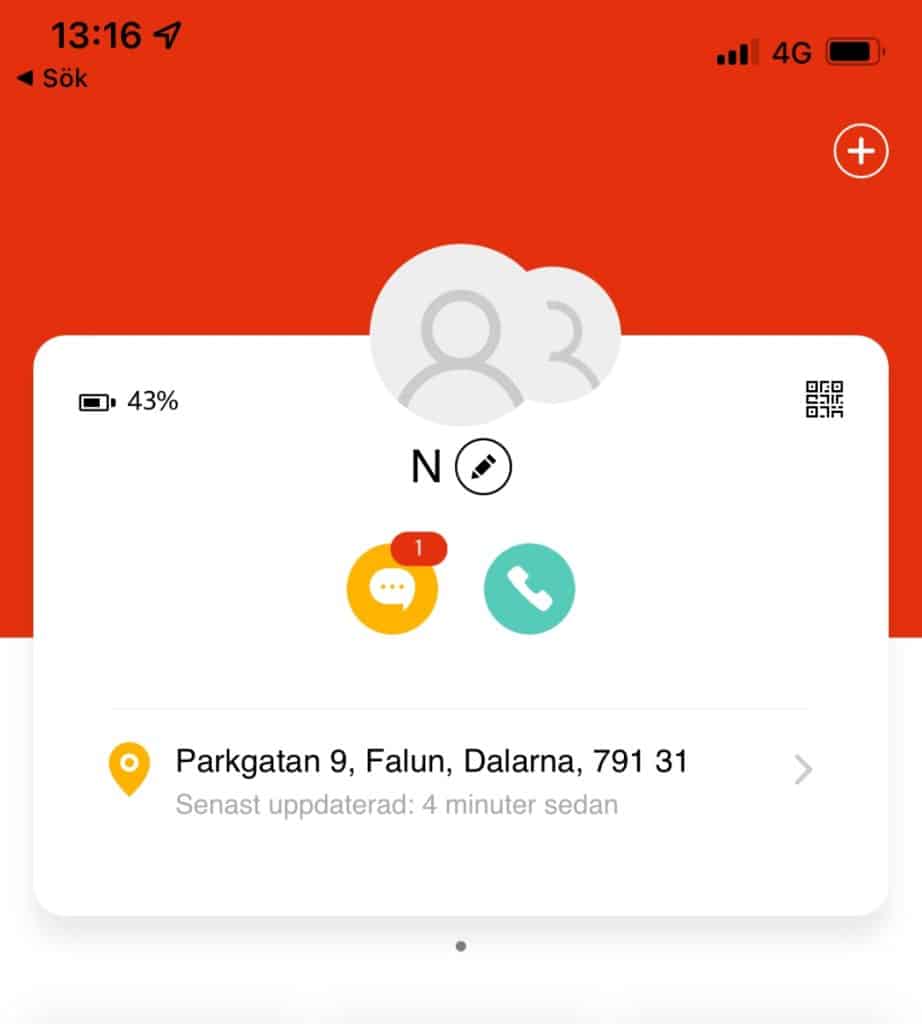This screenshot has height=1024, width=922.
Task: Tap the plus icon to add a device
Action: coord(860,152)
